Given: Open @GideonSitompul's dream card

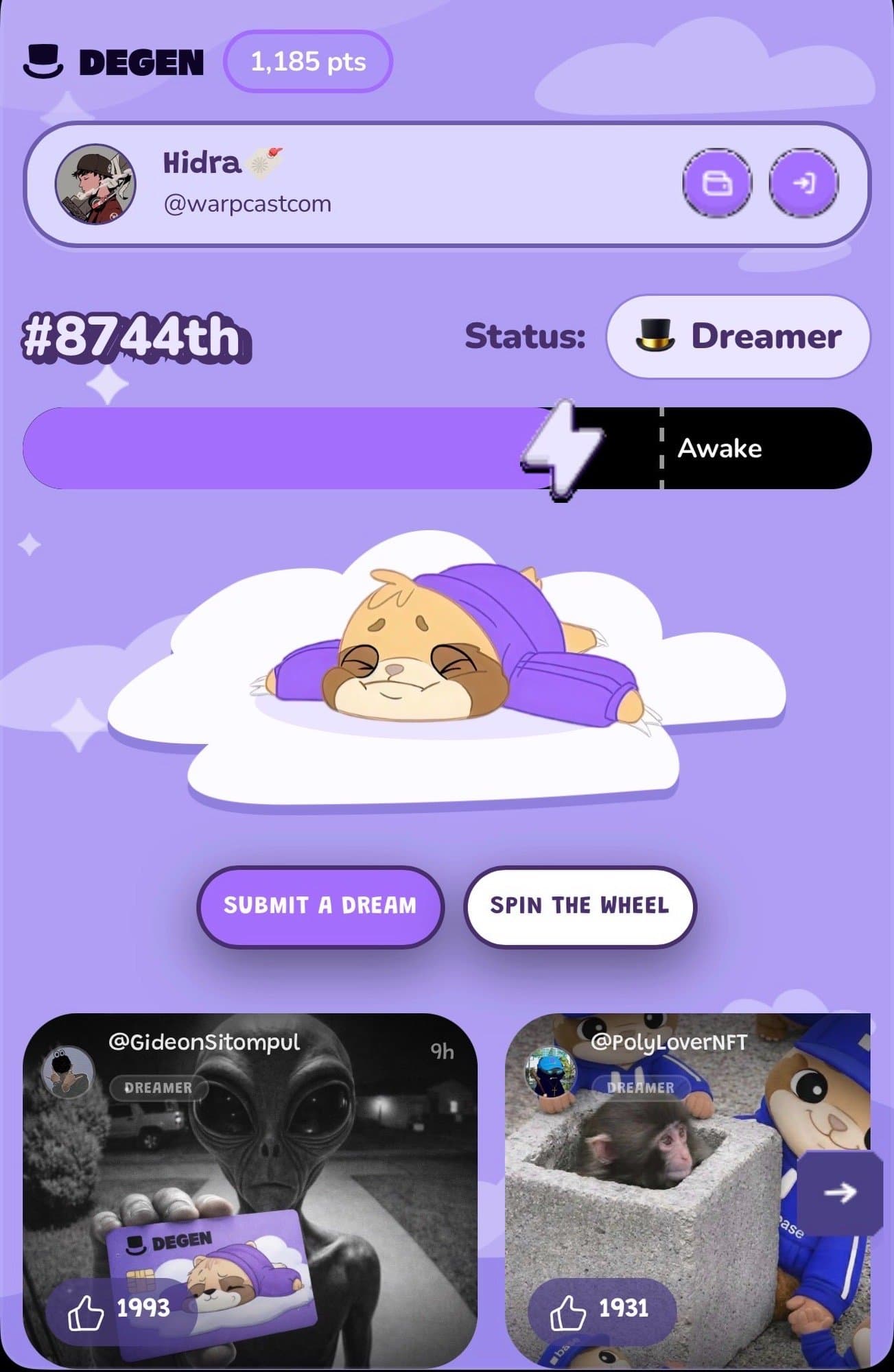Looking at the screenshot, I should (x=250, y=1166).
